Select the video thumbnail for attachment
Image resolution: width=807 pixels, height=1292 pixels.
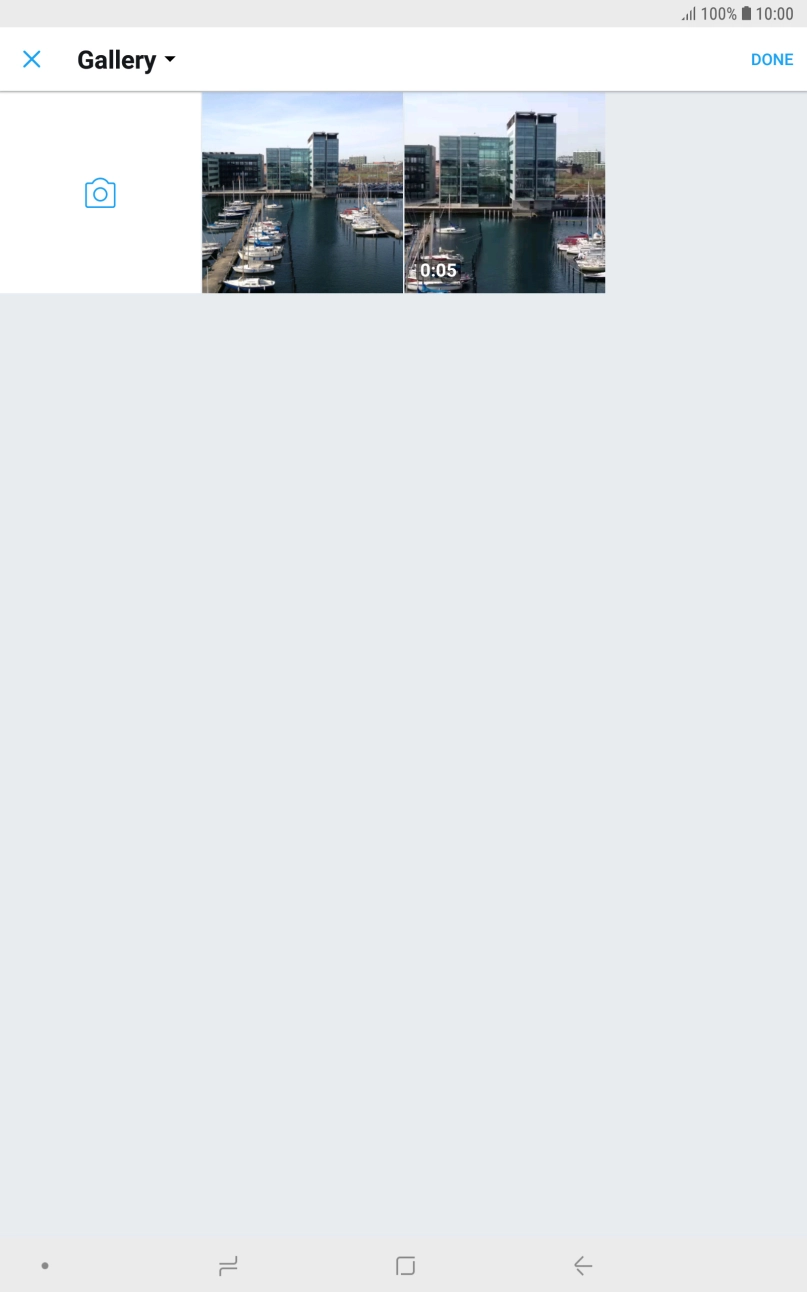pos(504,192)
